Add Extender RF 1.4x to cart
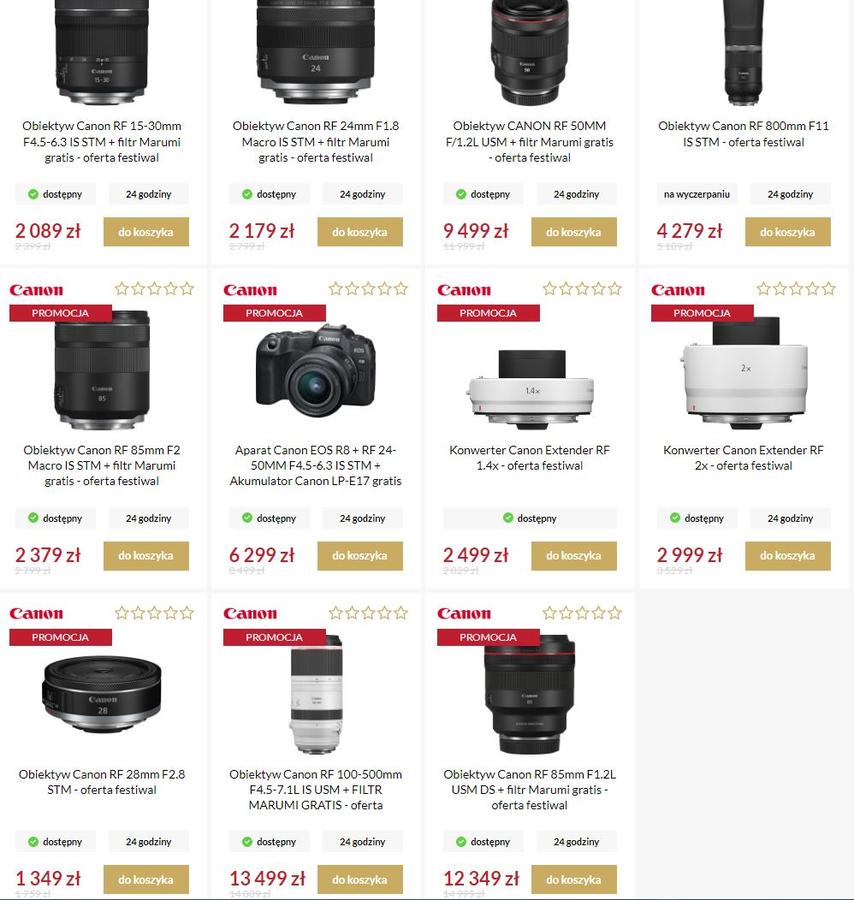Viewport: 854px width, 900px height. coord(573,556)
